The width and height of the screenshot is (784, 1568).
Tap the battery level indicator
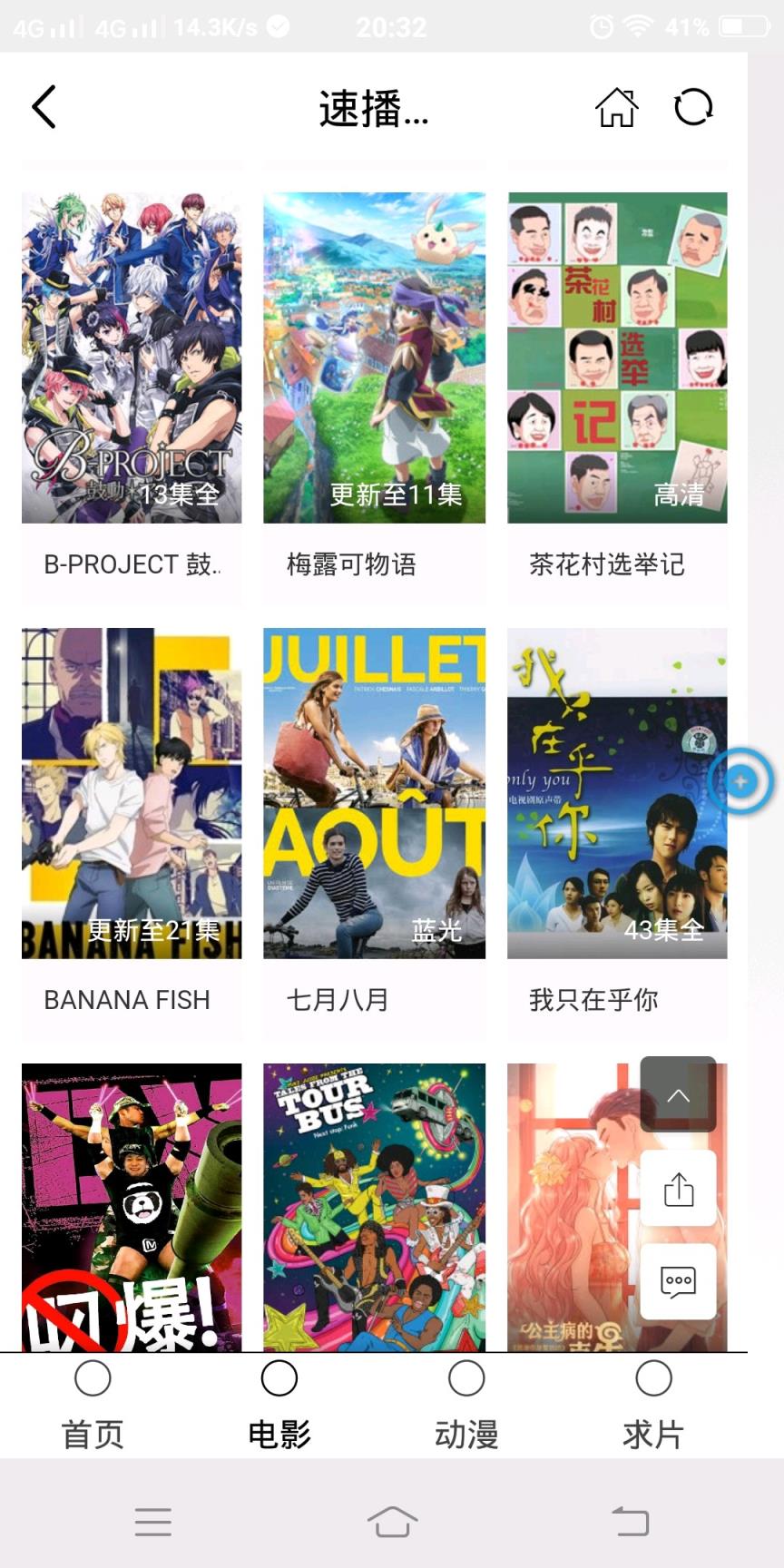pos(744,26)
